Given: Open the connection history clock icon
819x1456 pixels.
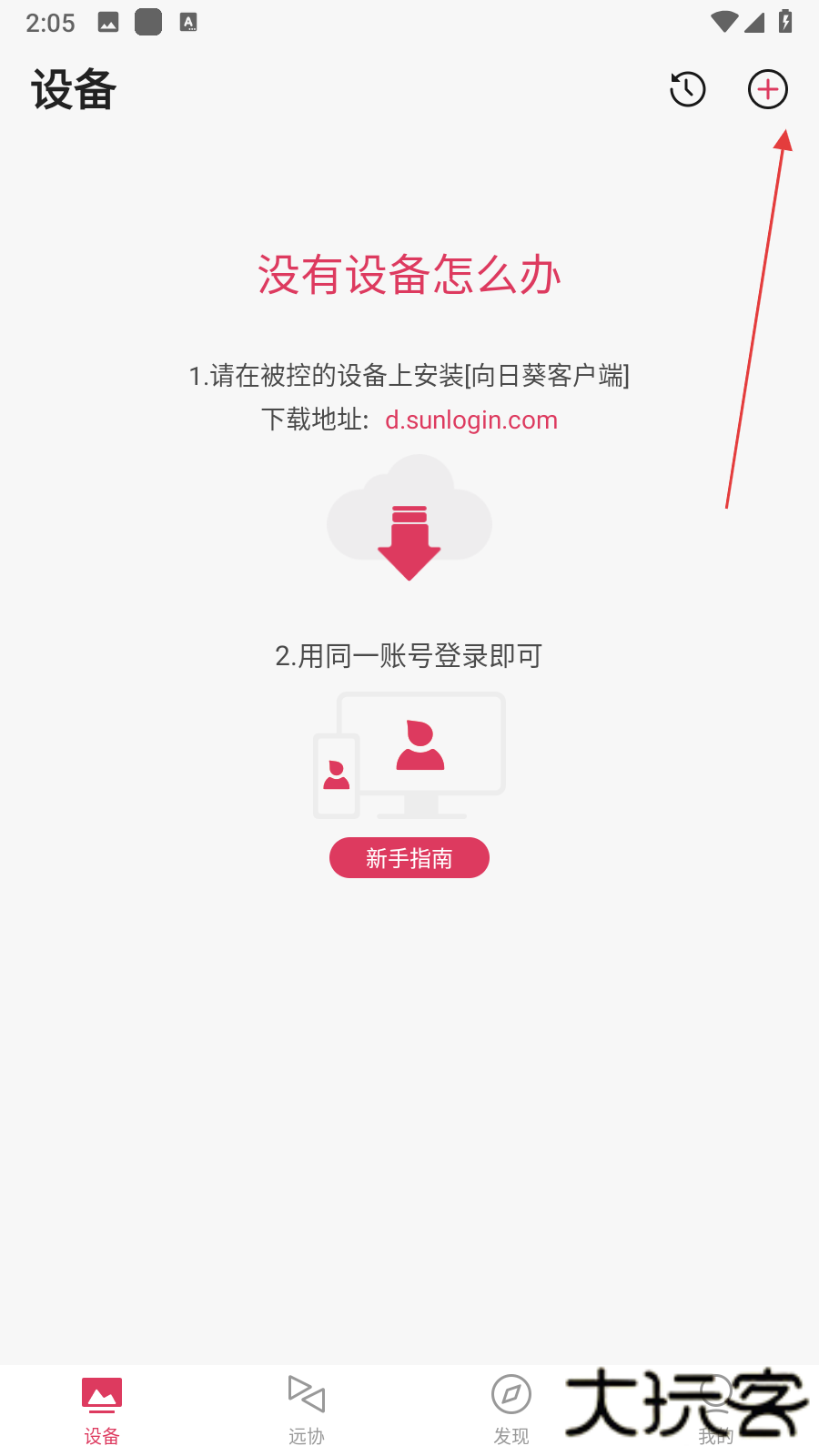Looking at the screenshot, I should [x=687, y=89].
